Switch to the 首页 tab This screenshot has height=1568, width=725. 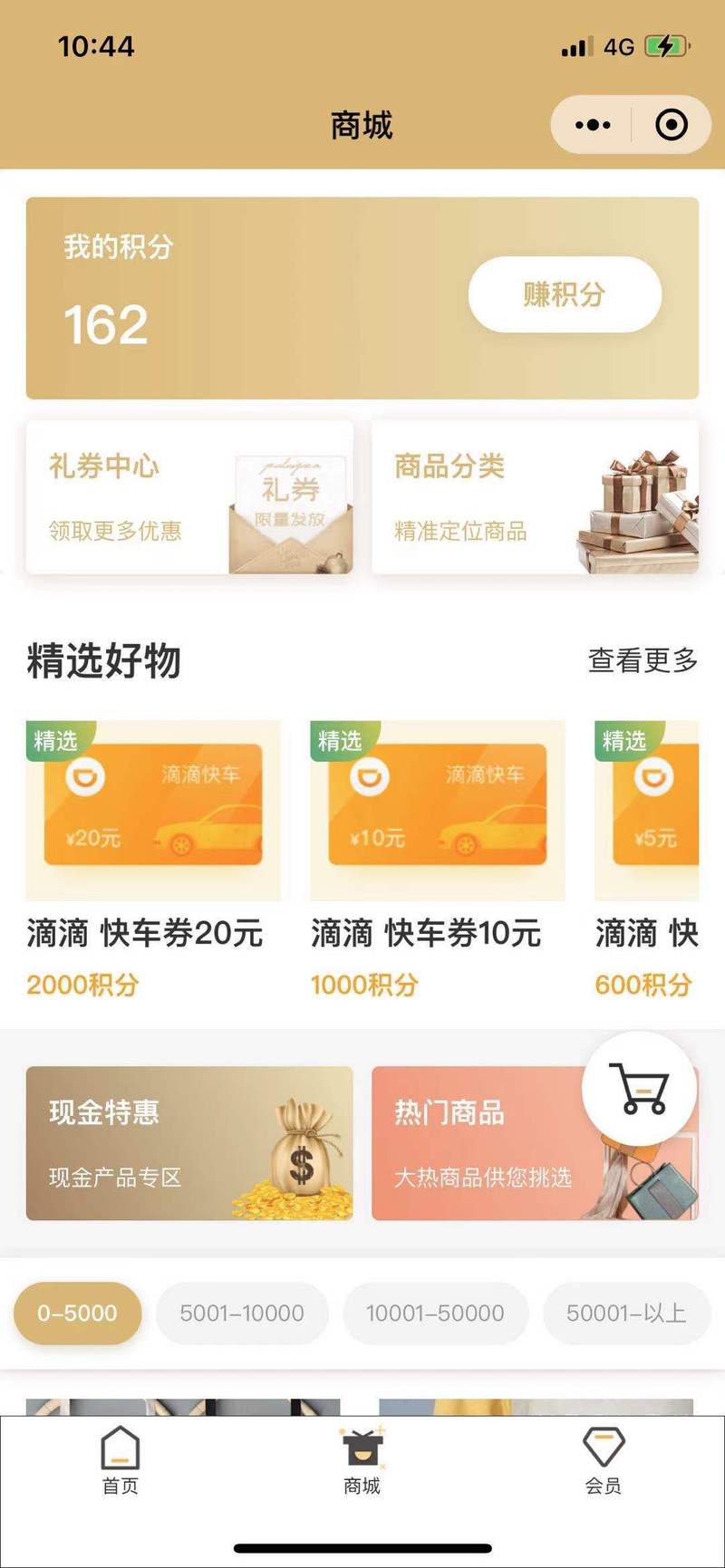coord(121,1460)
